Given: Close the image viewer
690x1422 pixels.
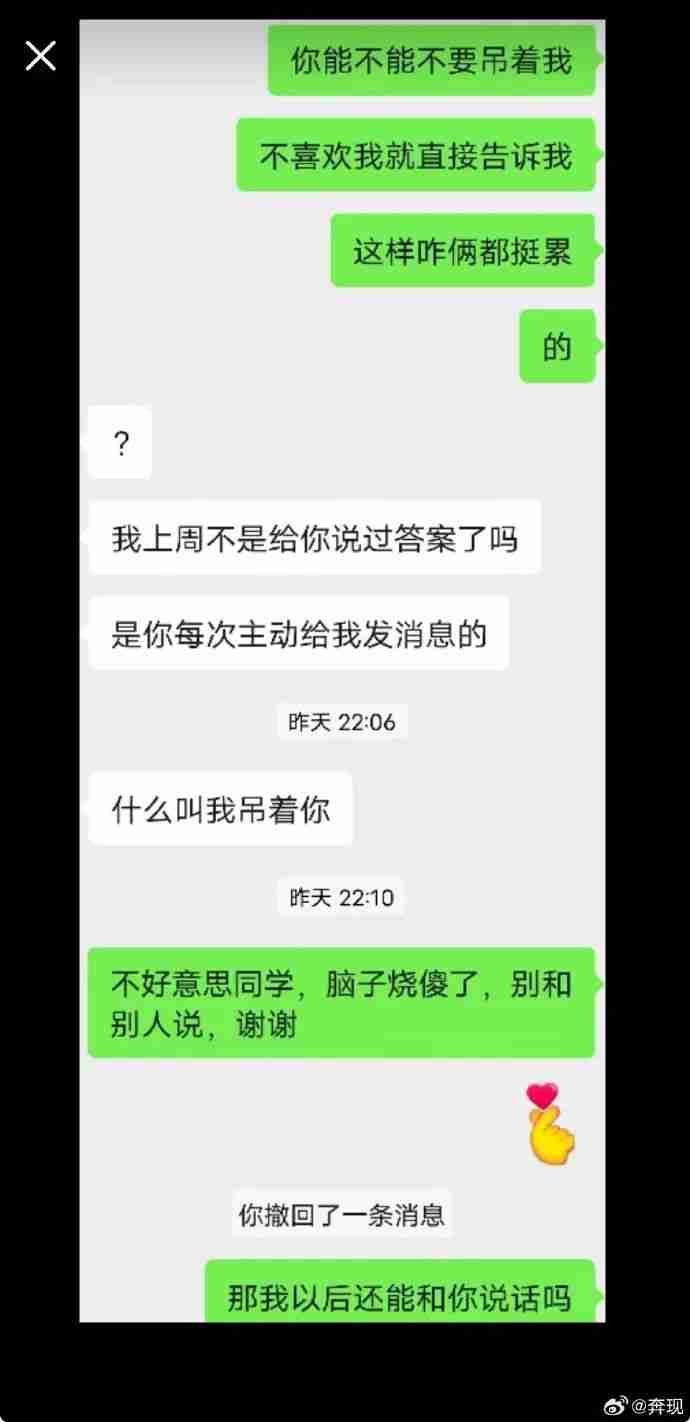Looking at the screenshot, I should 40,56.
